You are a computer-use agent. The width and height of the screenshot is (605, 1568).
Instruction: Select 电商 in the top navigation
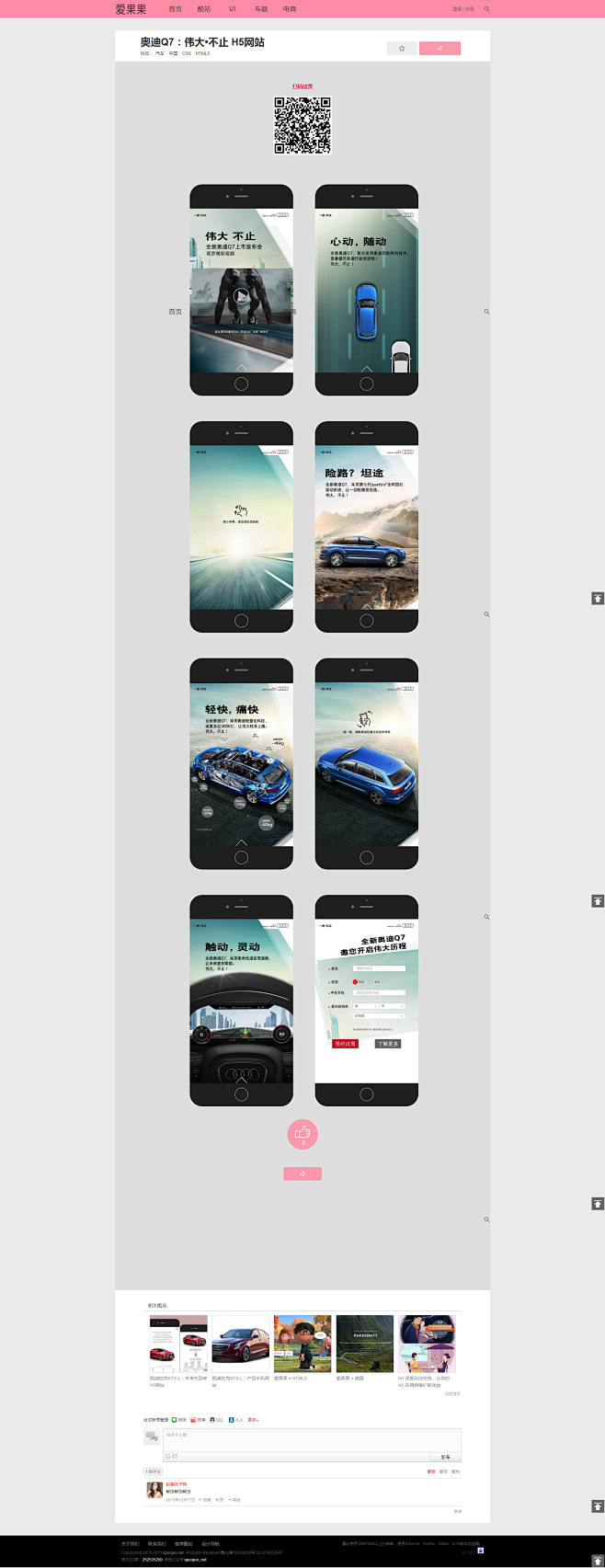pos(290,9)
